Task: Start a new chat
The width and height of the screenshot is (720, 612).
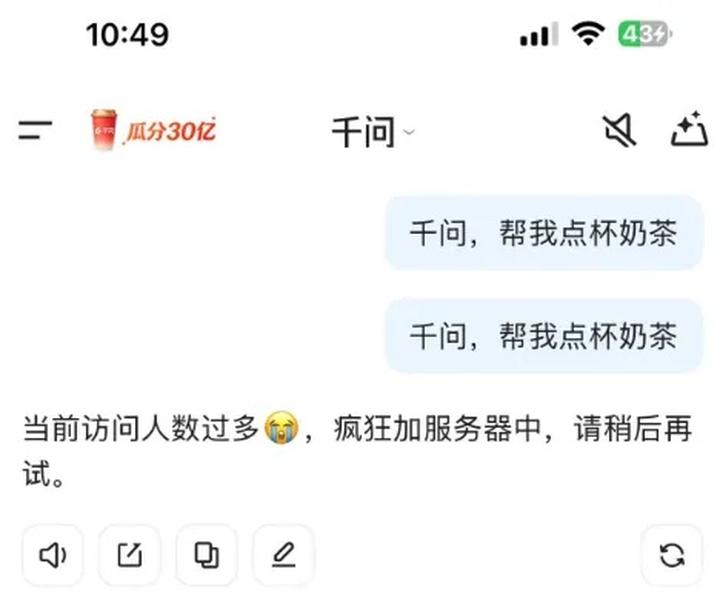Action: (688, 130)
